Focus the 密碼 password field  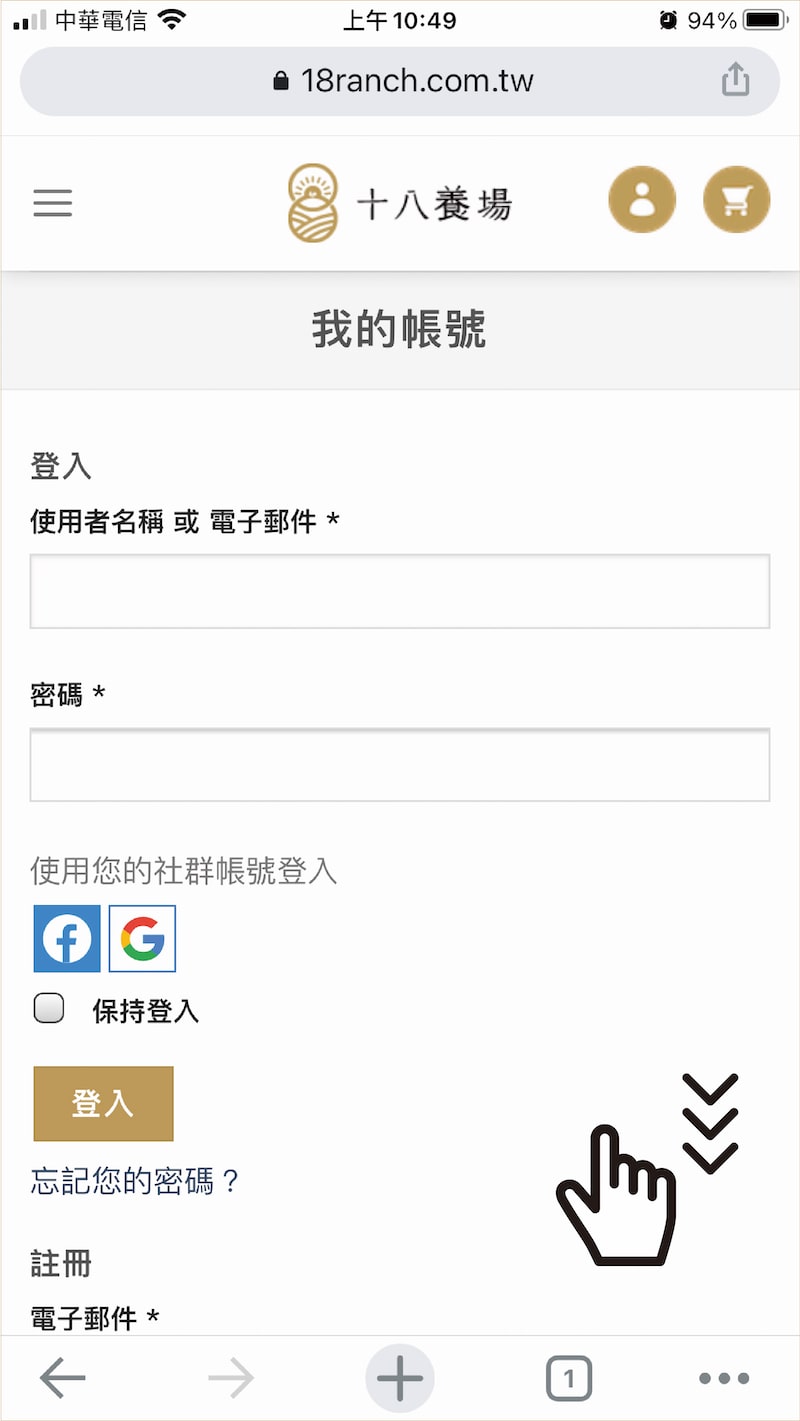(400, 765)
